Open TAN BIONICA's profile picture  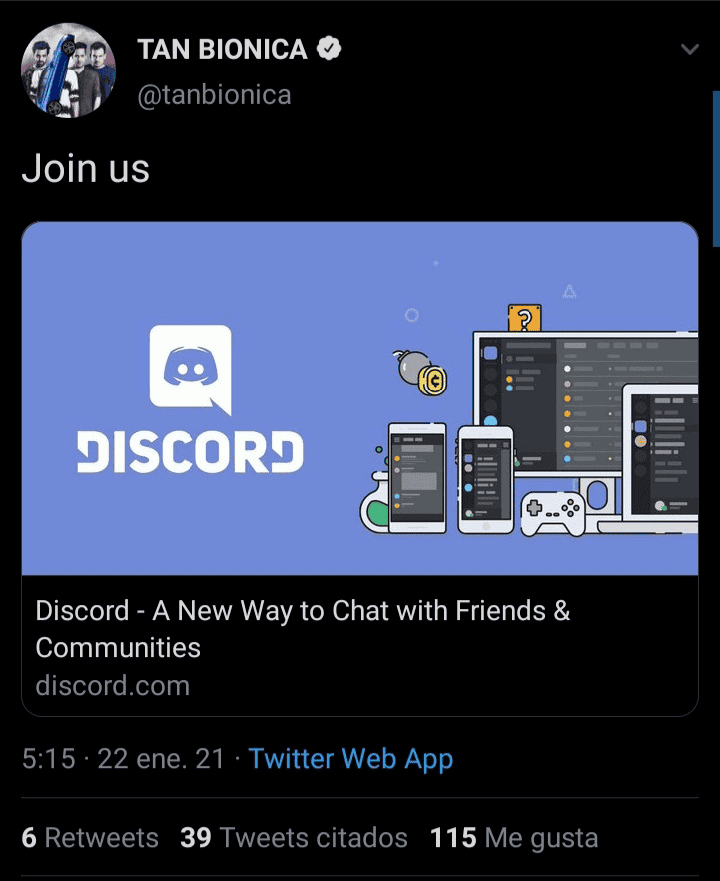[x=68, y=71]
